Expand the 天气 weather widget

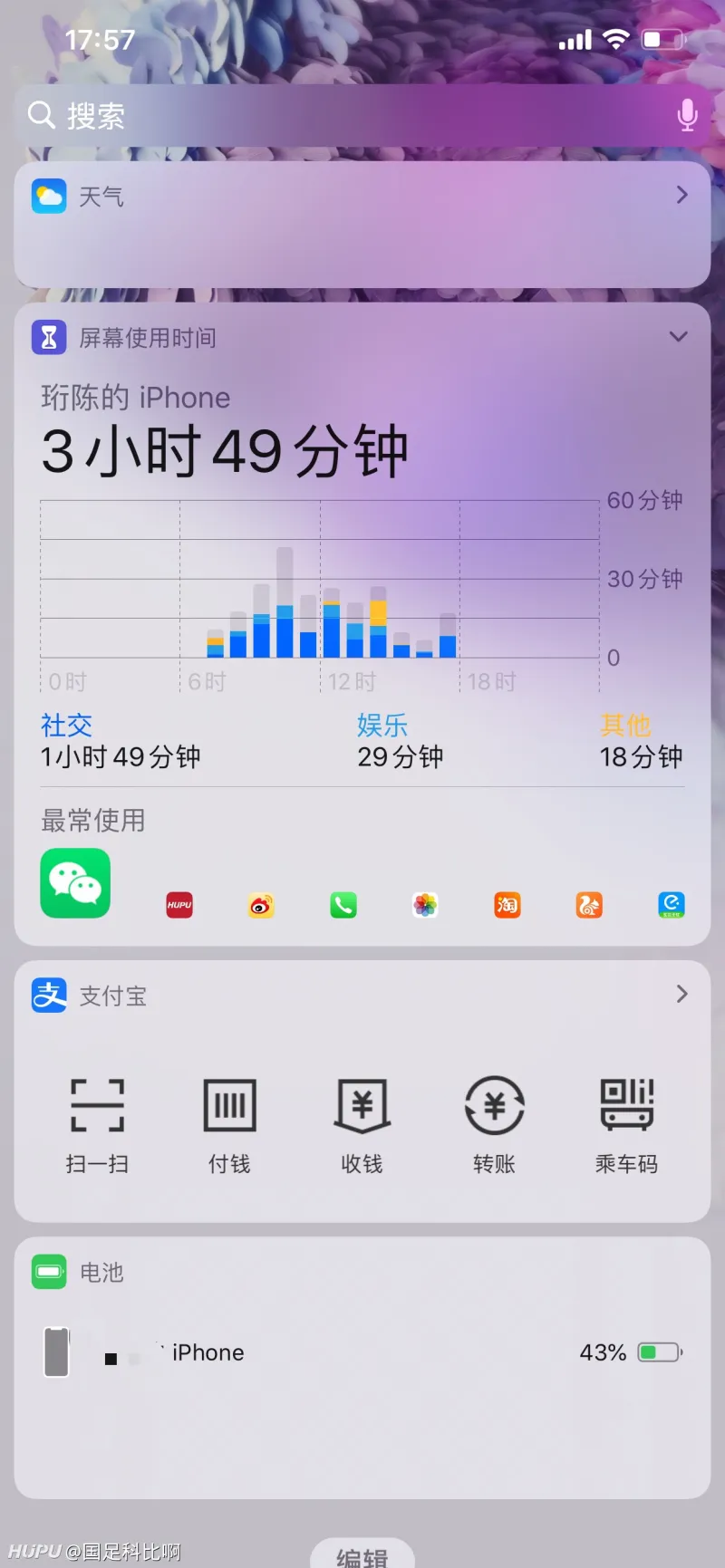(681, 195)
